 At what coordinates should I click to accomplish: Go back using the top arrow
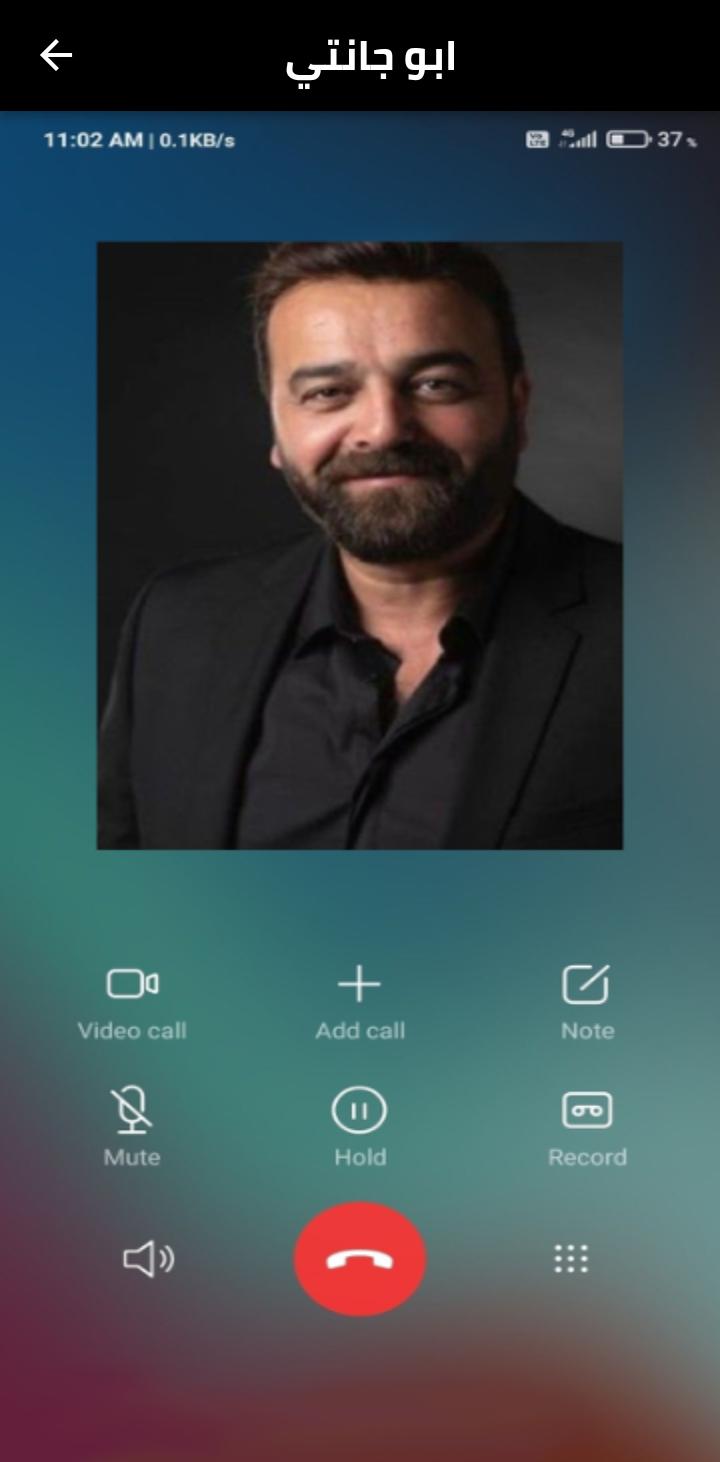pyautogui.click(x=56, y=56)
